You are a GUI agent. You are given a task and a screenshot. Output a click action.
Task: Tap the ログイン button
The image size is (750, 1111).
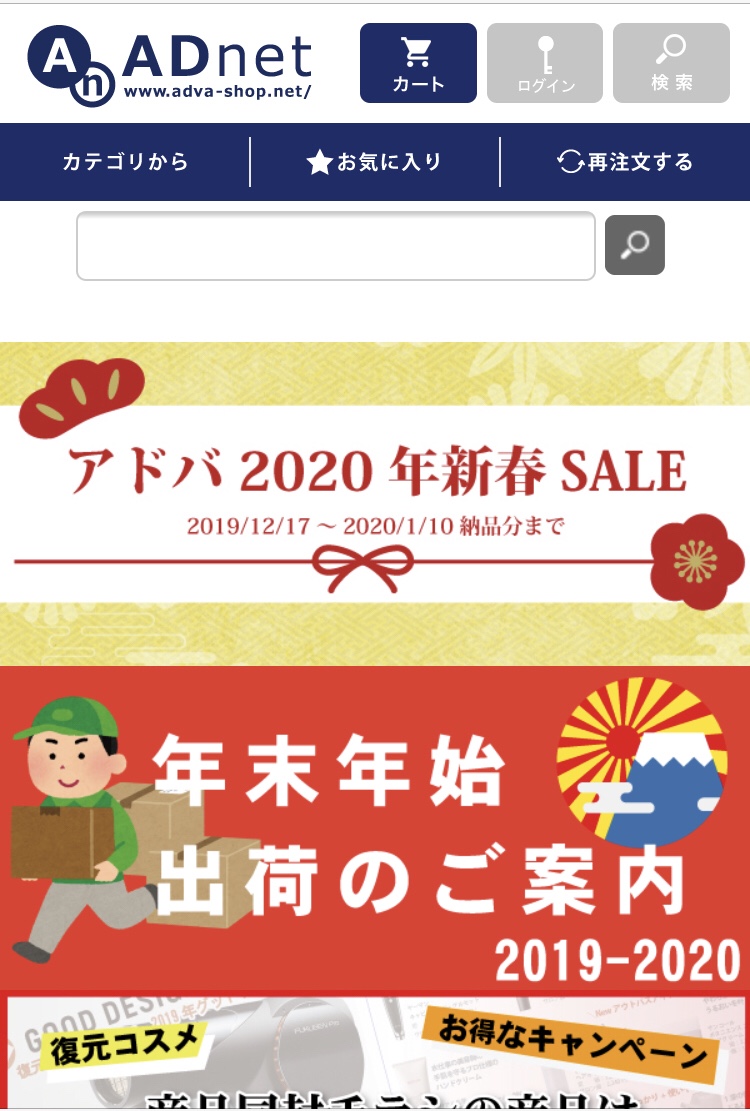[545, 63]
